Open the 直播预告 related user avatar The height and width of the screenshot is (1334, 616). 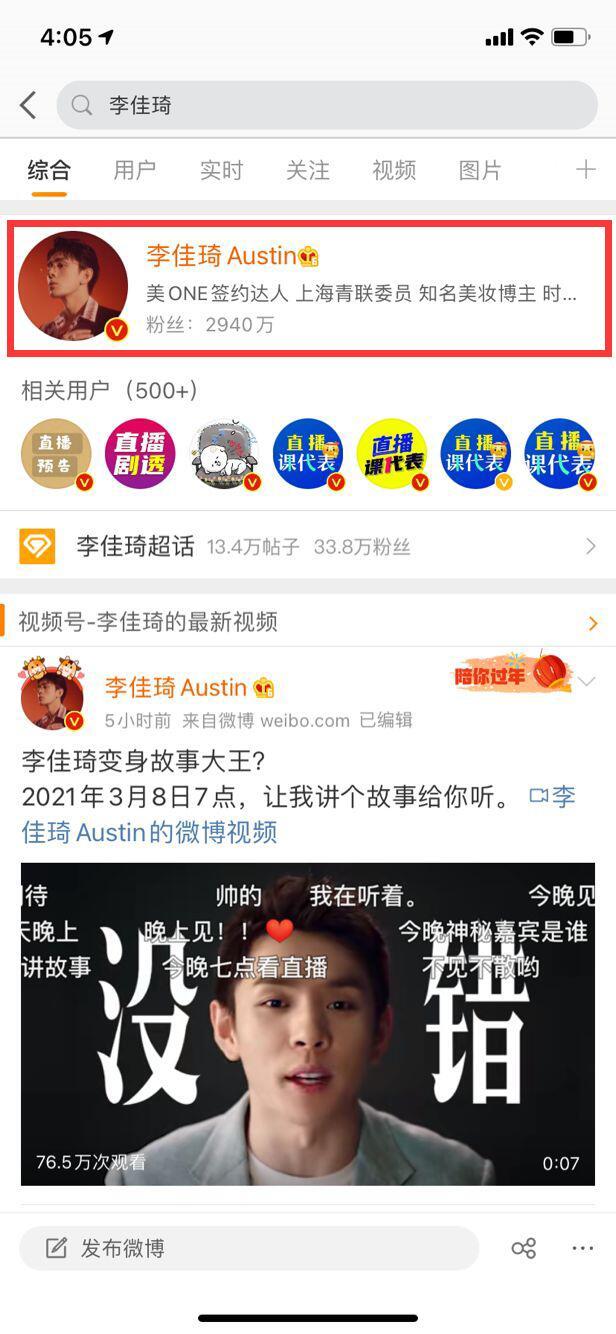[56, 454]
